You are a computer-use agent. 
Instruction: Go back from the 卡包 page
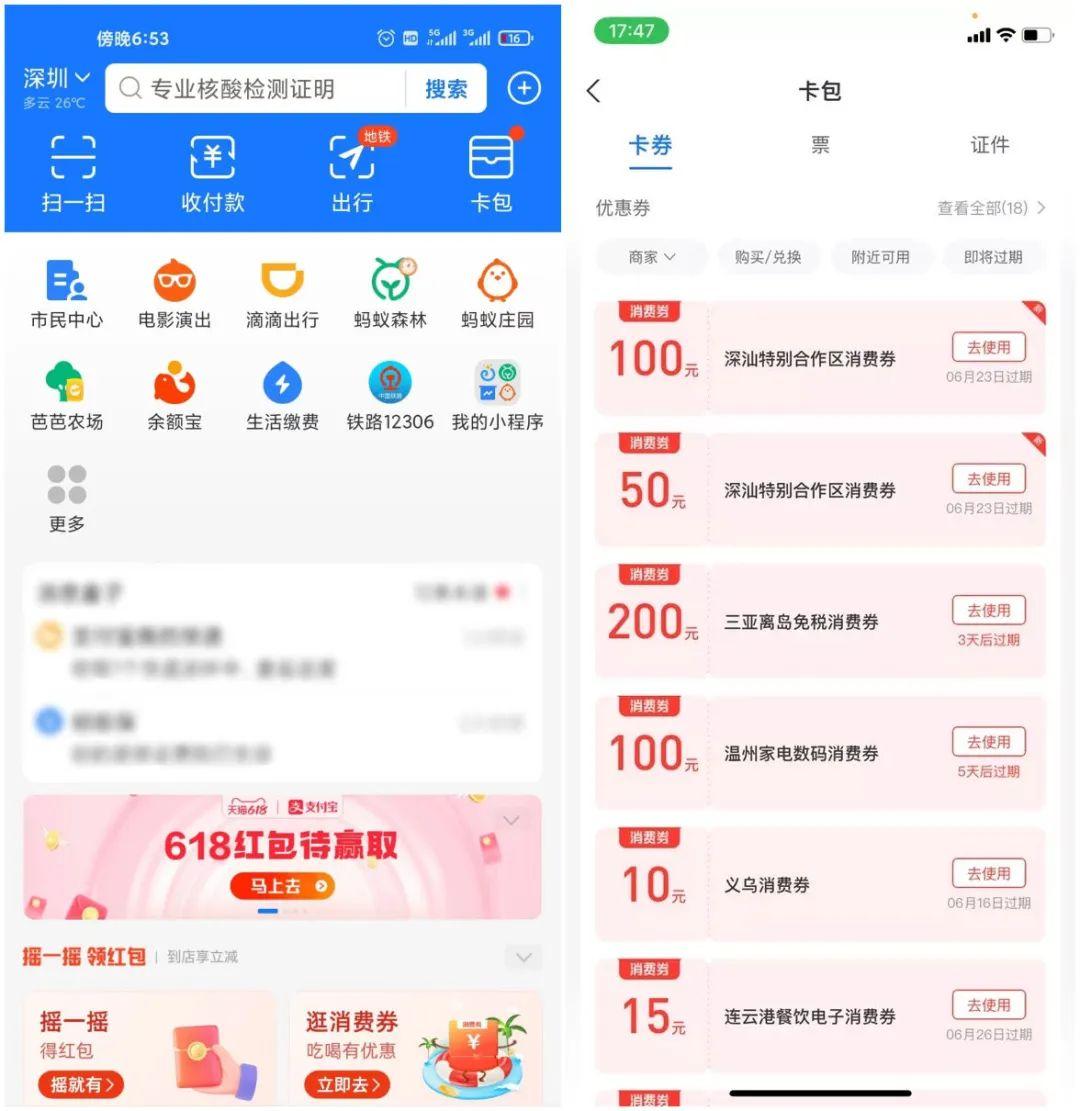click(594, 91)
